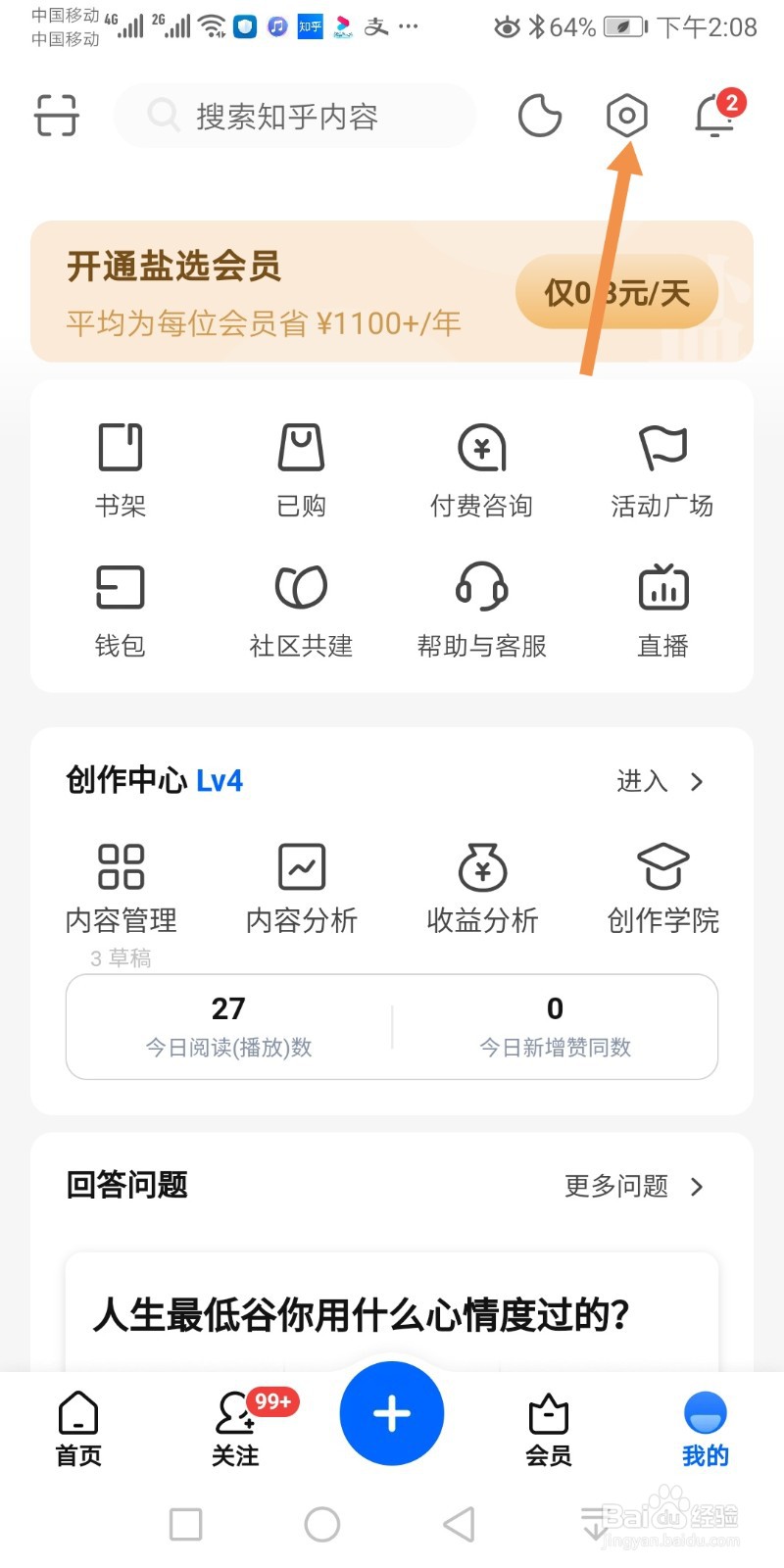Tap the 搜索知乎内容 search box
784x1568 pixels.
(295, 116)
